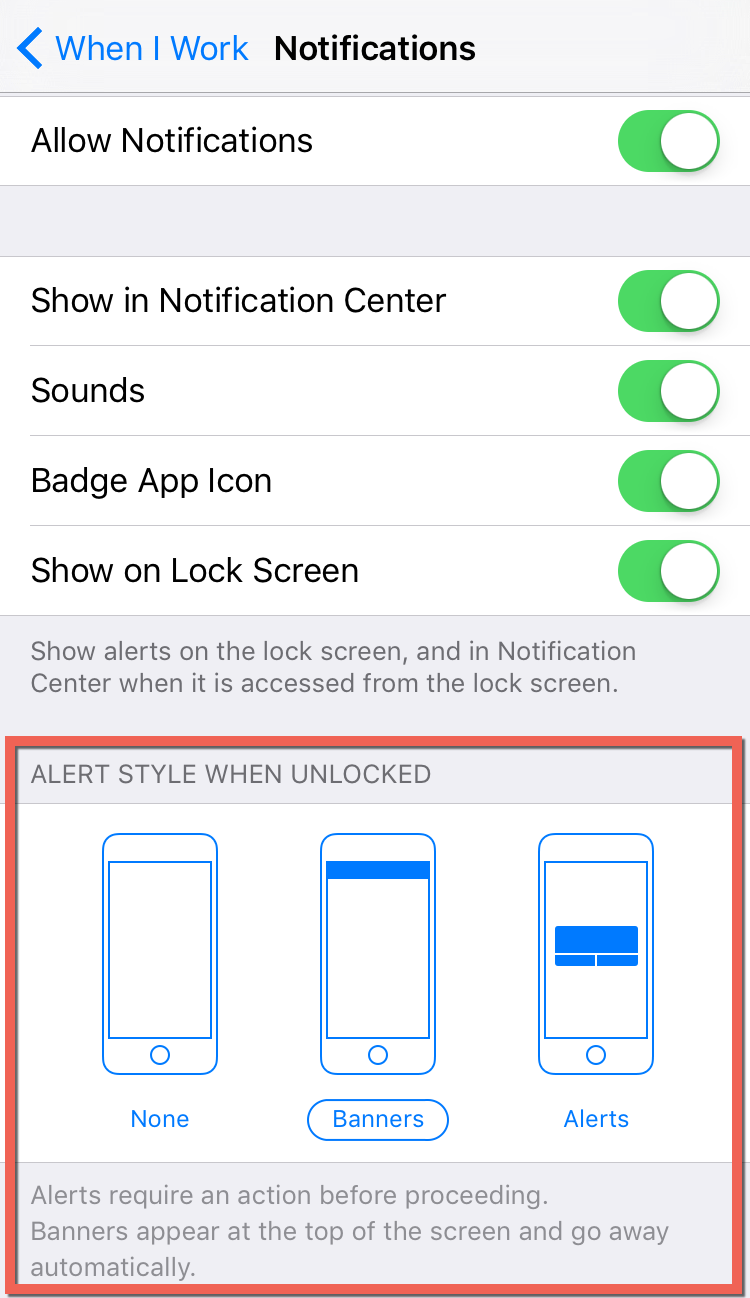This screenshot has height=1298, width=750.
Task: Toggle the Sounds switch off
Action: tap(668, 390)
